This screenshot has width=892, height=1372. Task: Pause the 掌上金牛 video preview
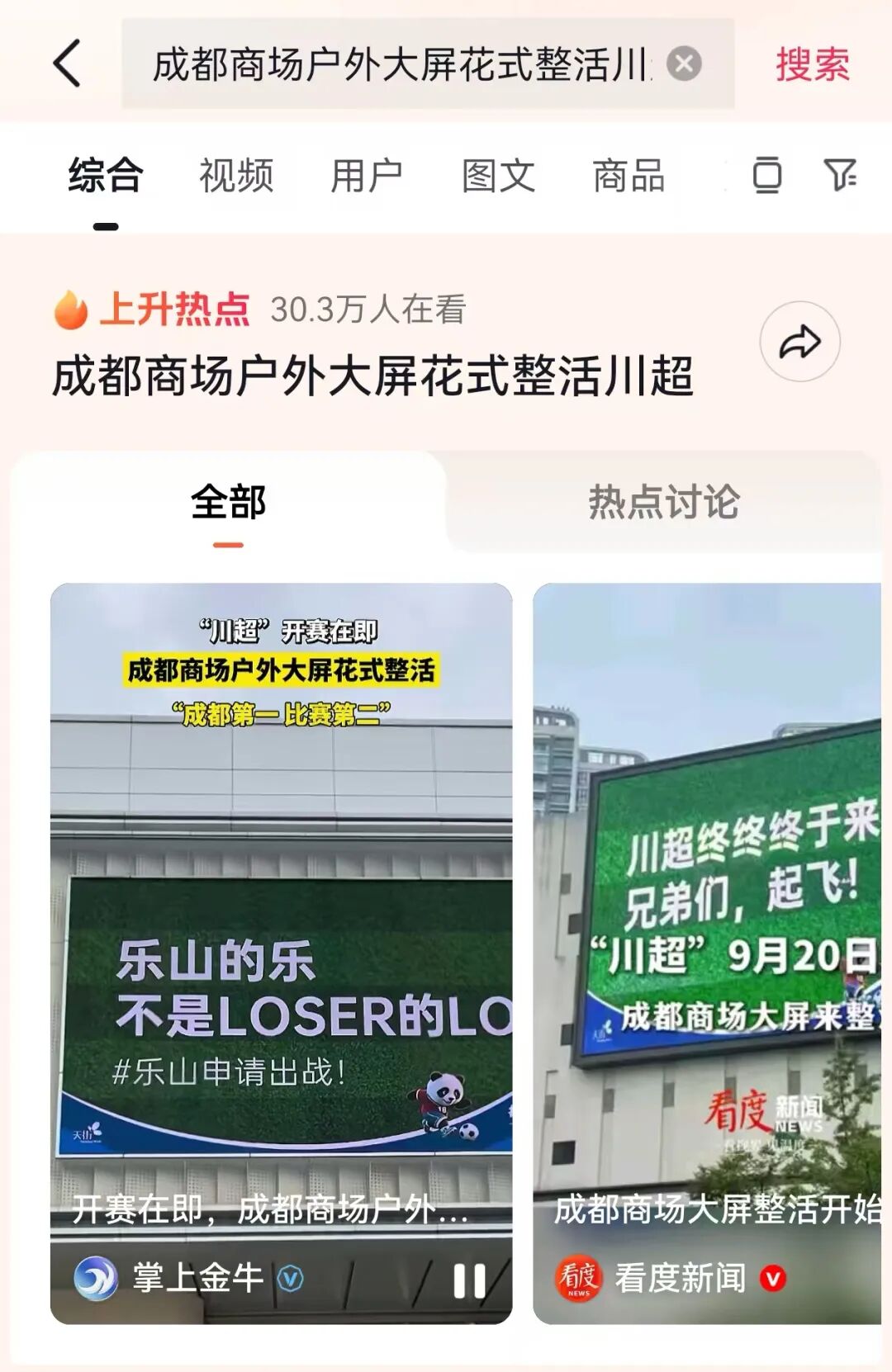coord(469,1280)
